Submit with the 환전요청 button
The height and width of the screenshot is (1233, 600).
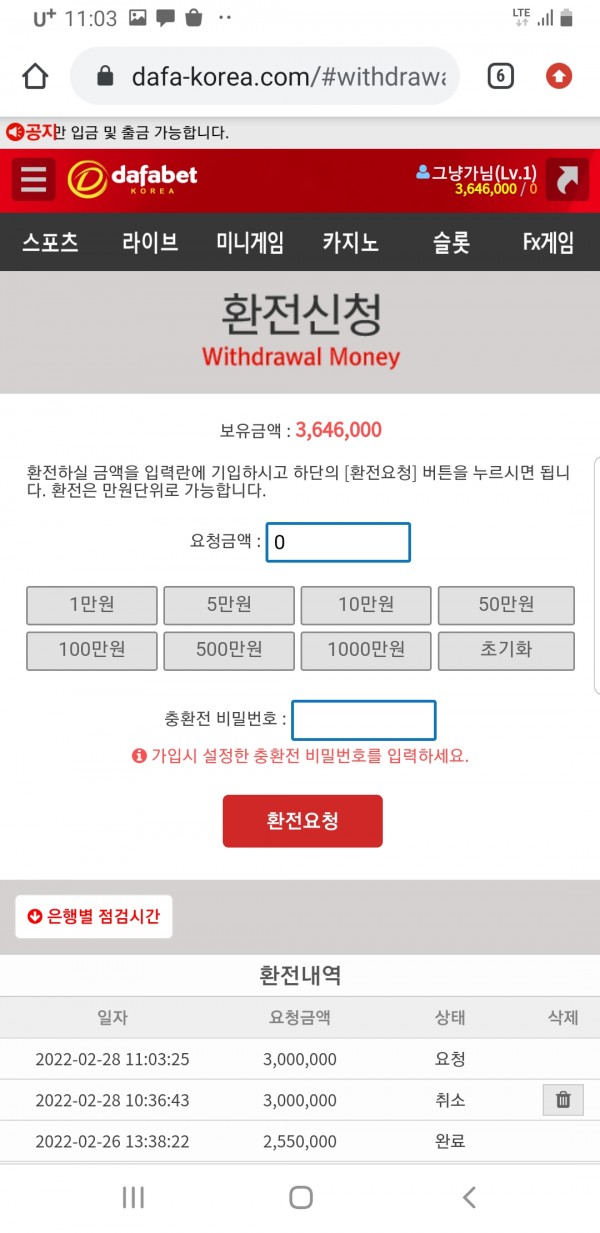(x=302, y=821)
